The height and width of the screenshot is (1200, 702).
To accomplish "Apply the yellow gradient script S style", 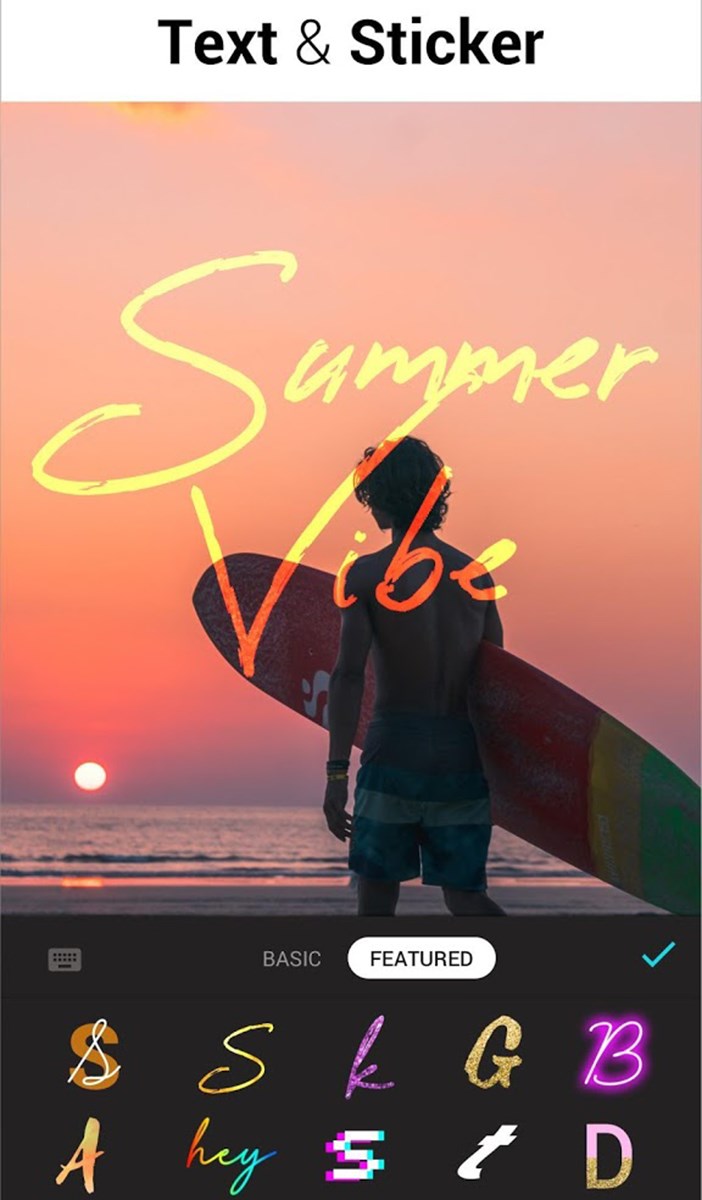I will 232,1058.
